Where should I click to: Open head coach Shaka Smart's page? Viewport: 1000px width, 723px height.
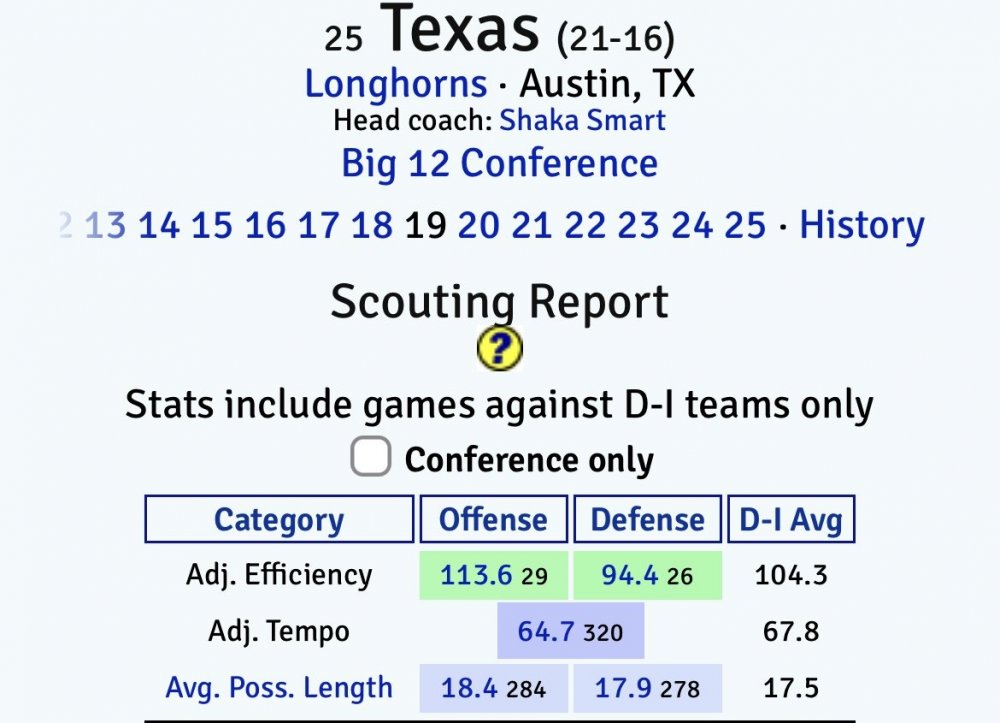pyautogui.click(x=582, y=121)
